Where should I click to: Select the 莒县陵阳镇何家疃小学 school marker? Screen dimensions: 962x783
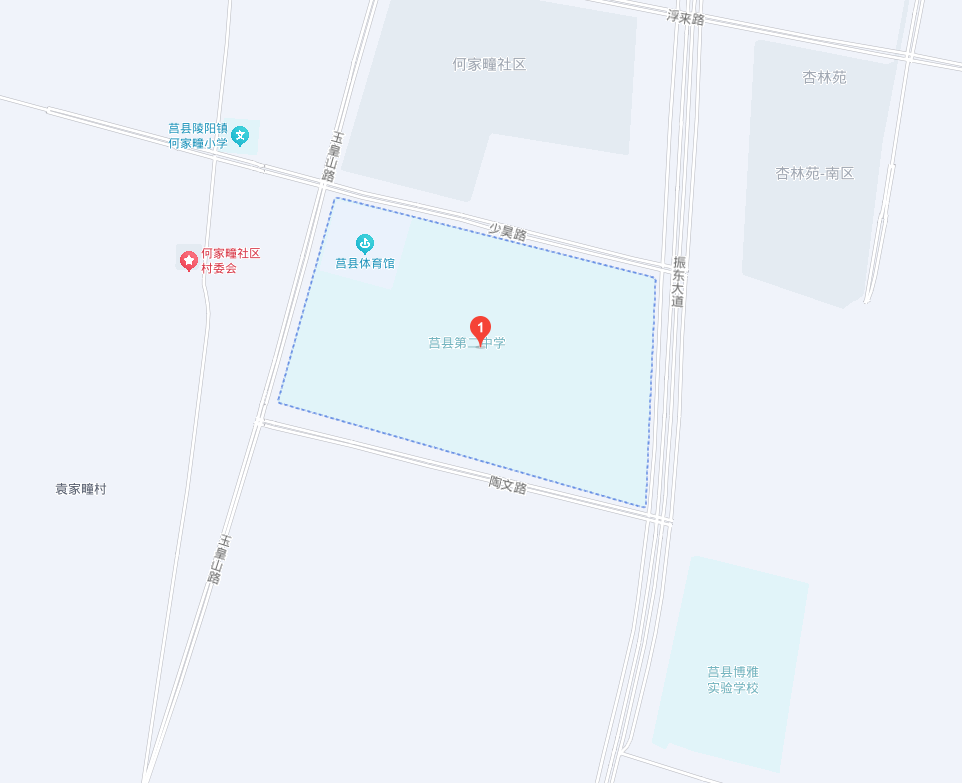coord(240,134)
